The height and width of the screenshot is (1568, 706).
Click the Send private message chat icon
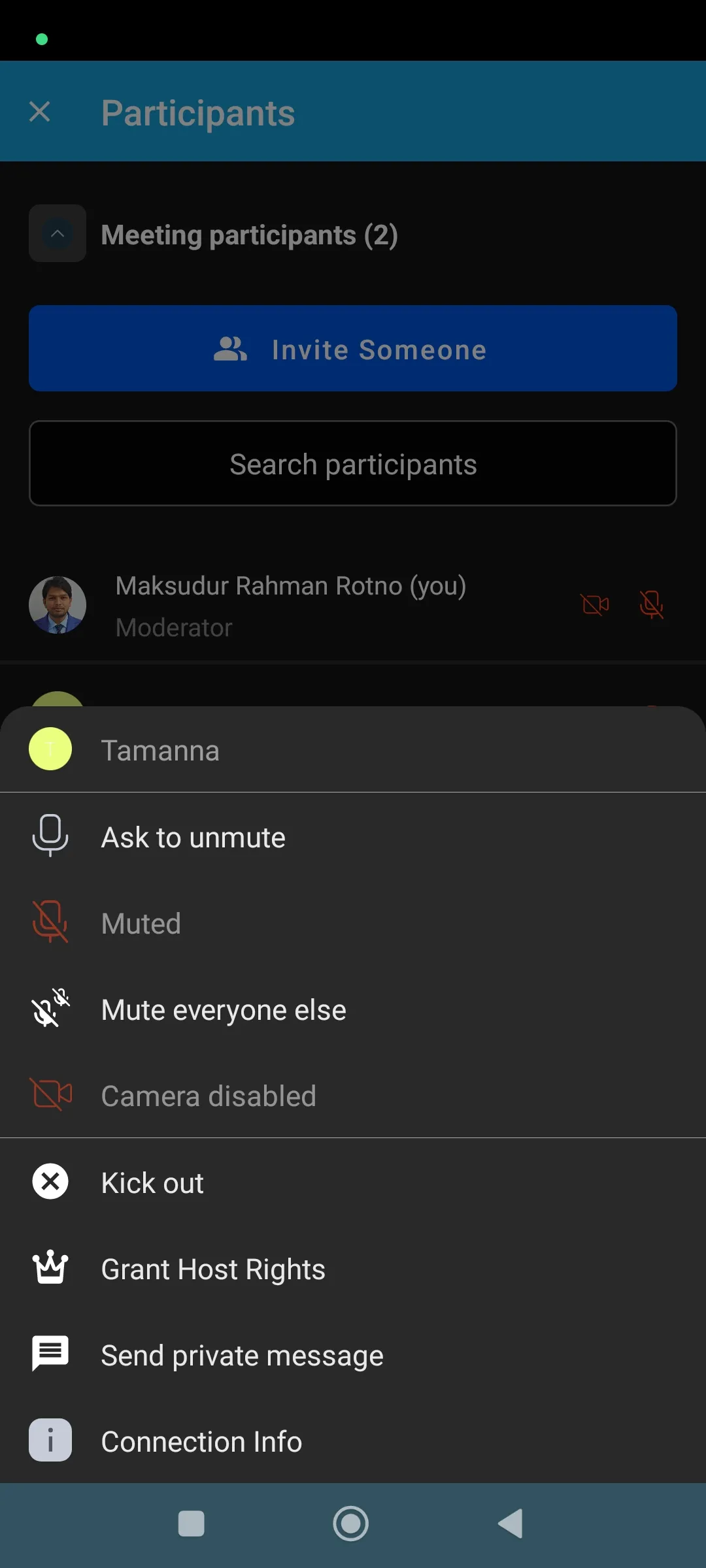(50, 1354)
